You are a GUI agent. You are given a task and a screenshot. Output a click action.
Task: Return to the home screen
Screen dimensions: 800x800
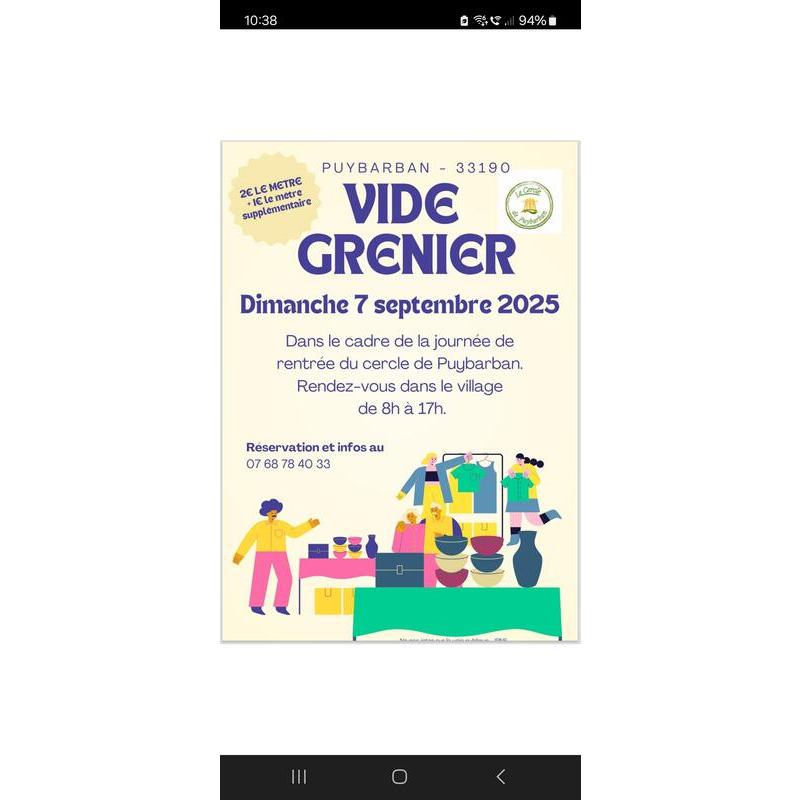400,776
